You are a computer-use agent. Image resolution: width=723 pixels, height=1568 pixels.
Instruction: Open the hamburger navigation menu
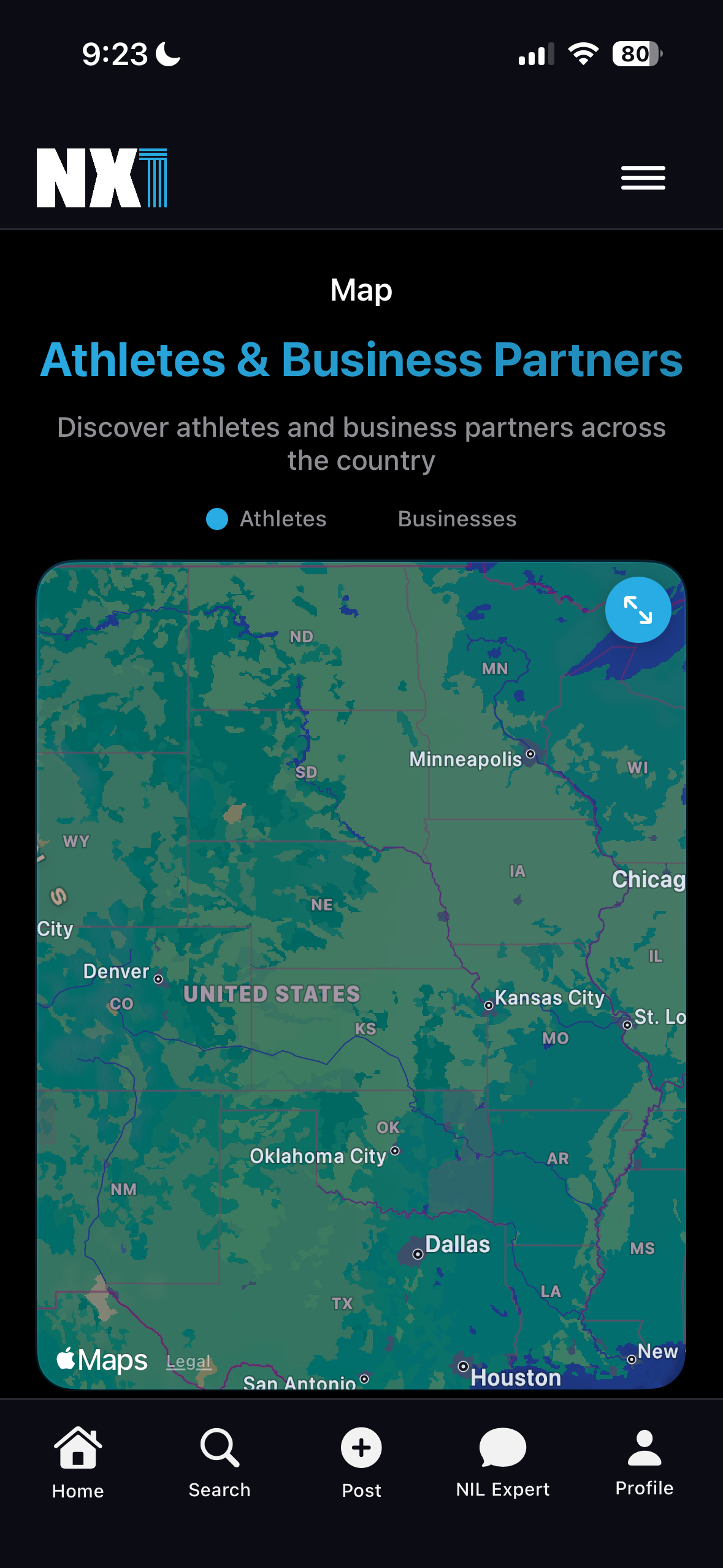(642, 177)
